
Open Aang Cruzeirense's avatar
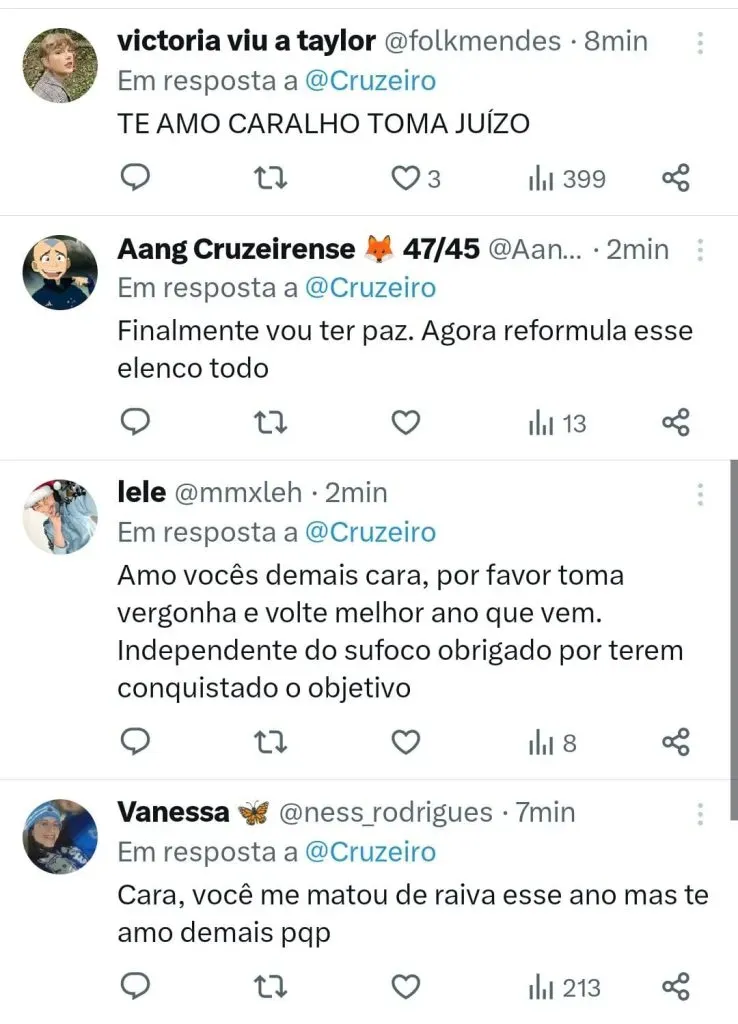60,271
